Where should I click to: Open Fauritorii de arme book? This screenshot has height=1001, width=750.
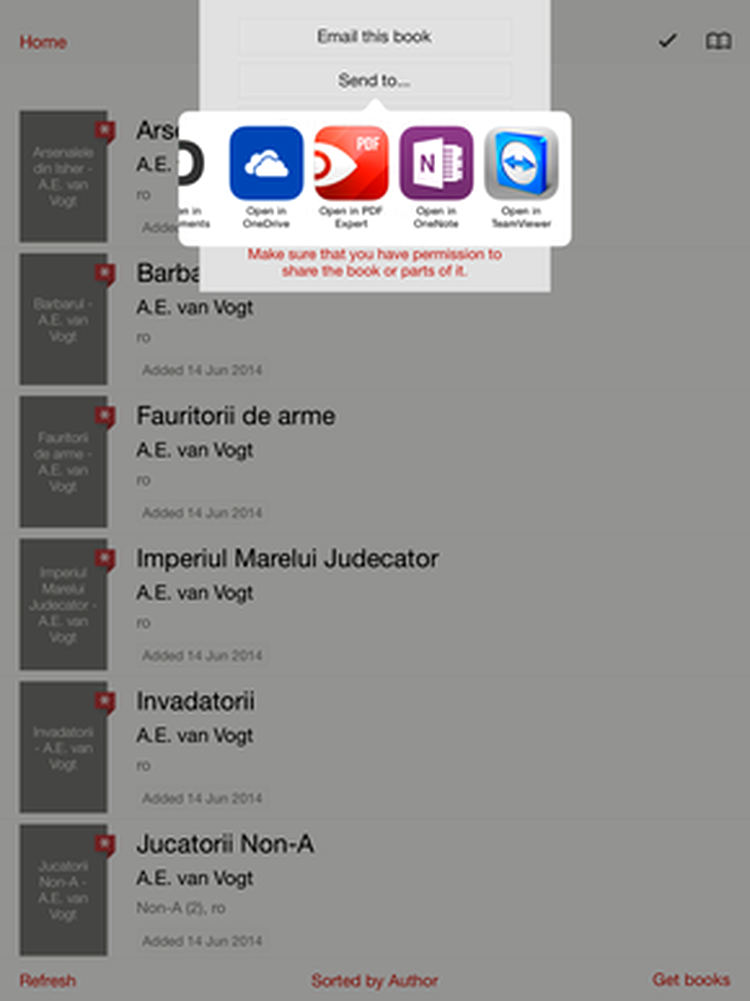coord(236,416)
